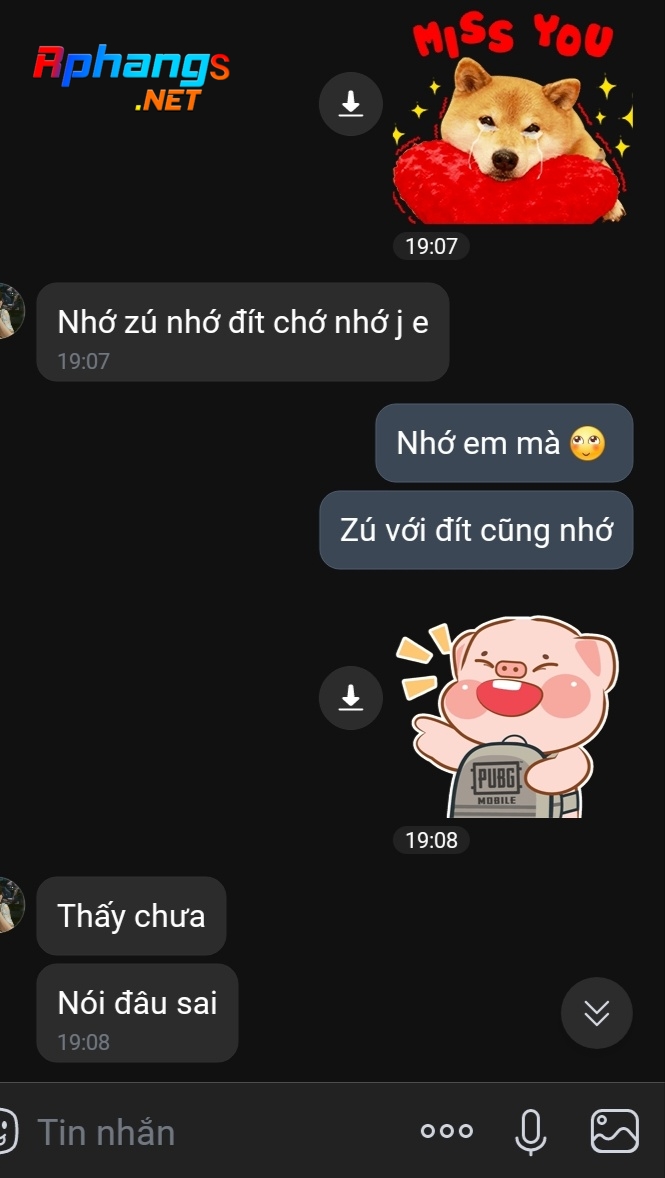Image resolution: width=665 pixels, height=1178 pixels.
Task: Jump to the latest messages
Action: click(x=597, y=1013)
